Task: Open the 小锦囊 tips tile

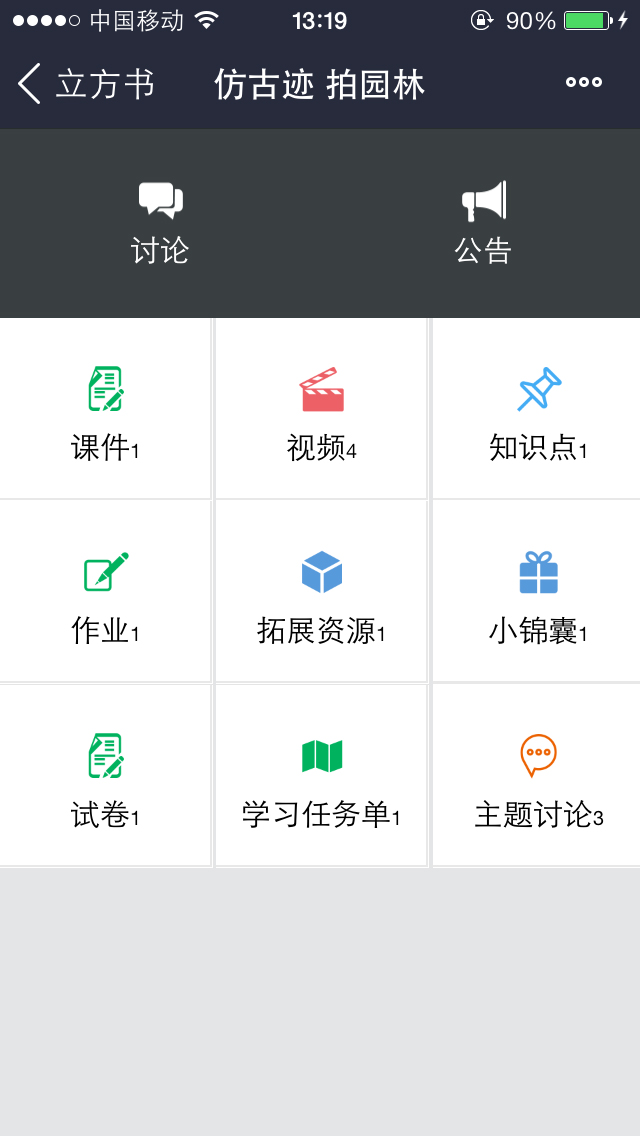Action: pos(537,592)
